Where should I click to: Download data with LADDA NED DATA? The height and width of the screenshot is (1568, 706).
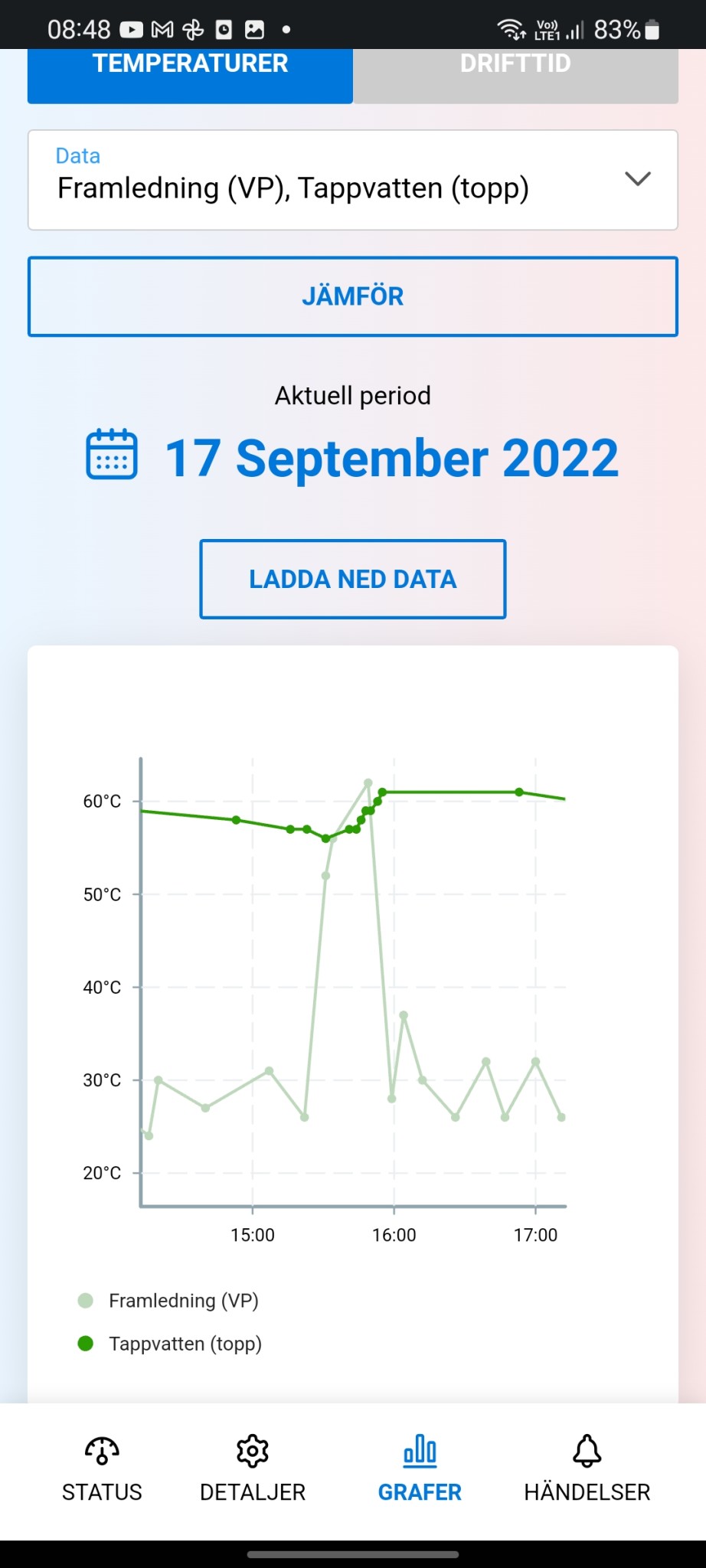(x=352, y=579)
